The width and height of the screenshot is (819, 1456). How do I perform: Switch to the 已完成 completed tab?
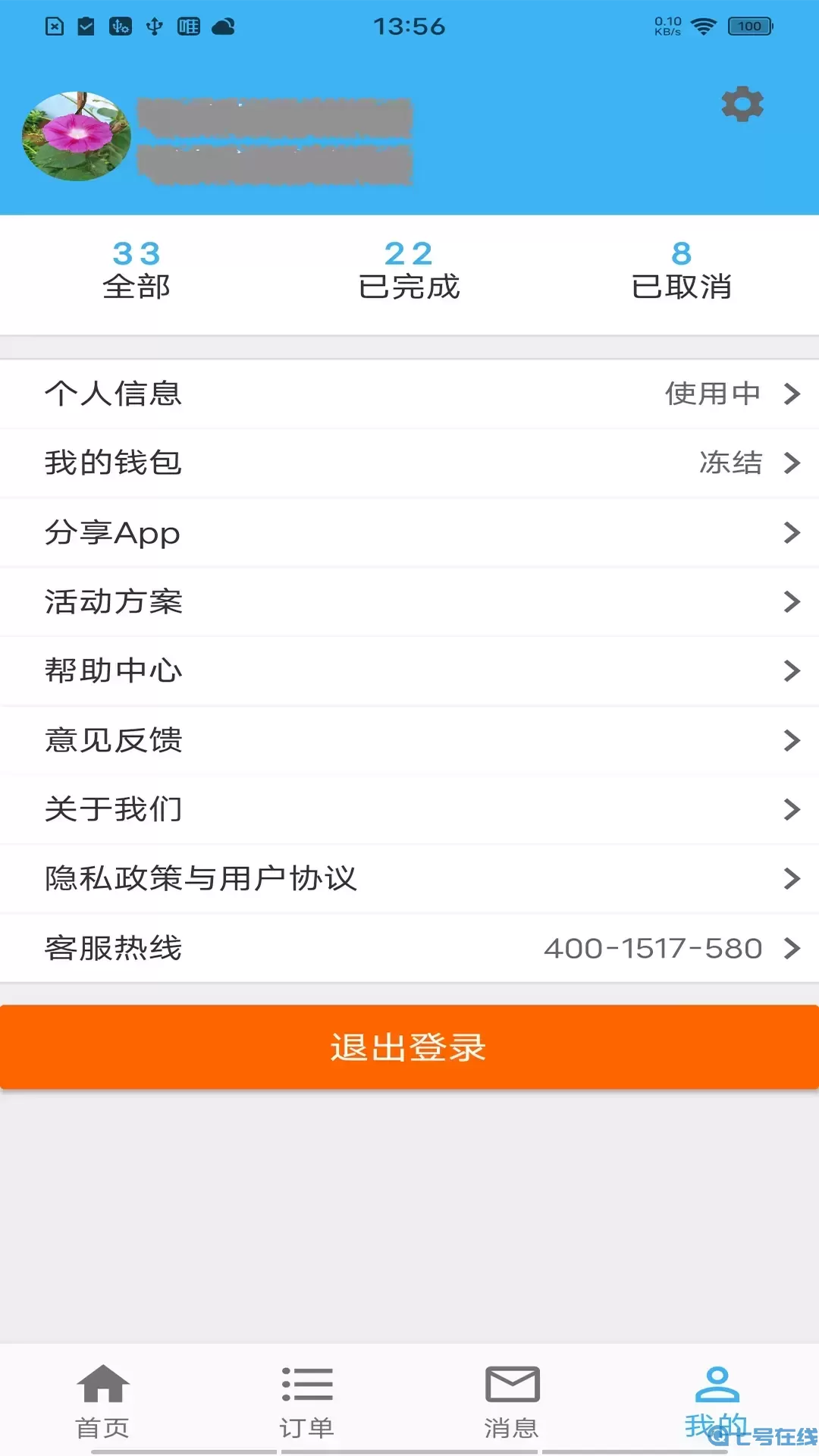click(409, 271)
